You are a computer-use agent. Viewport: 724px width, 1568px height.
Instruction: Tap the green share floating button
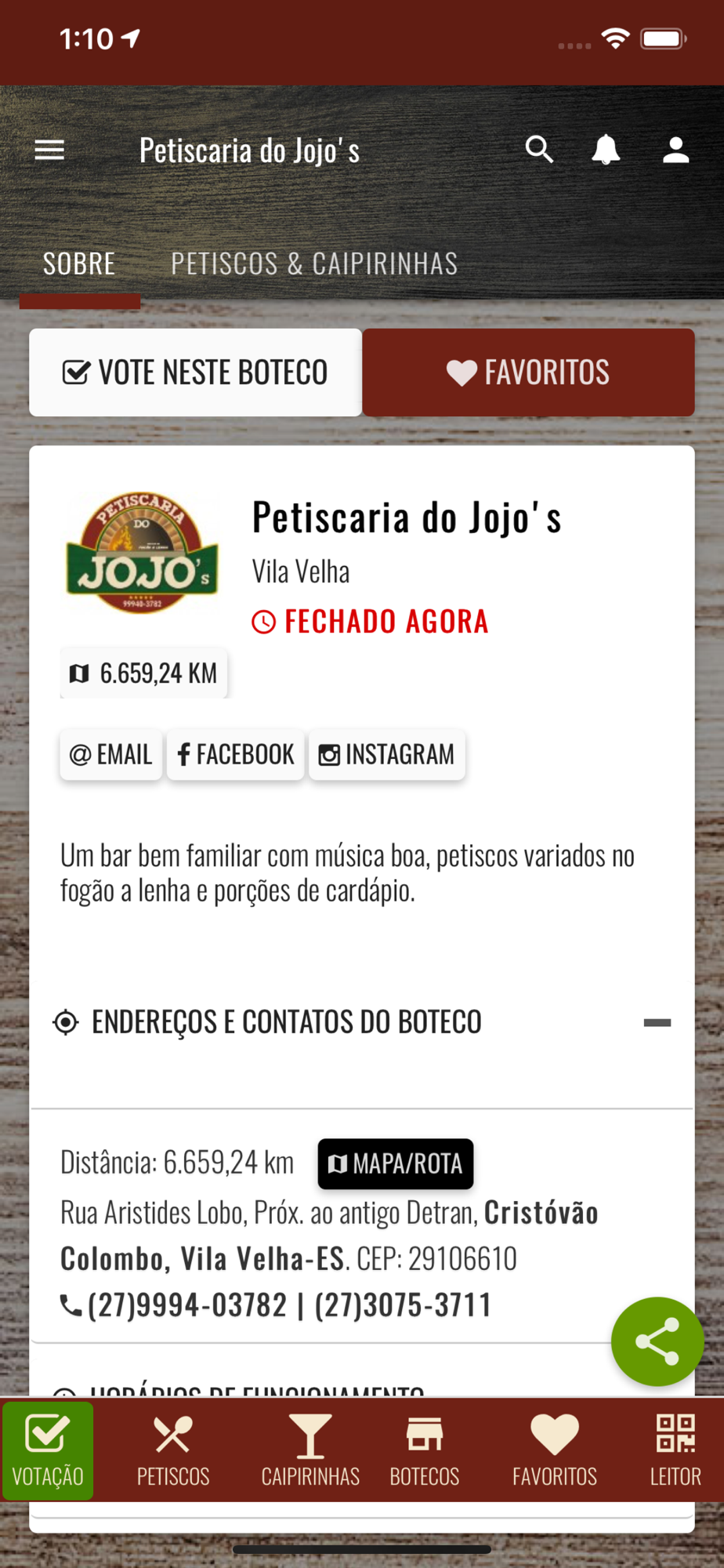point(657,1341)
